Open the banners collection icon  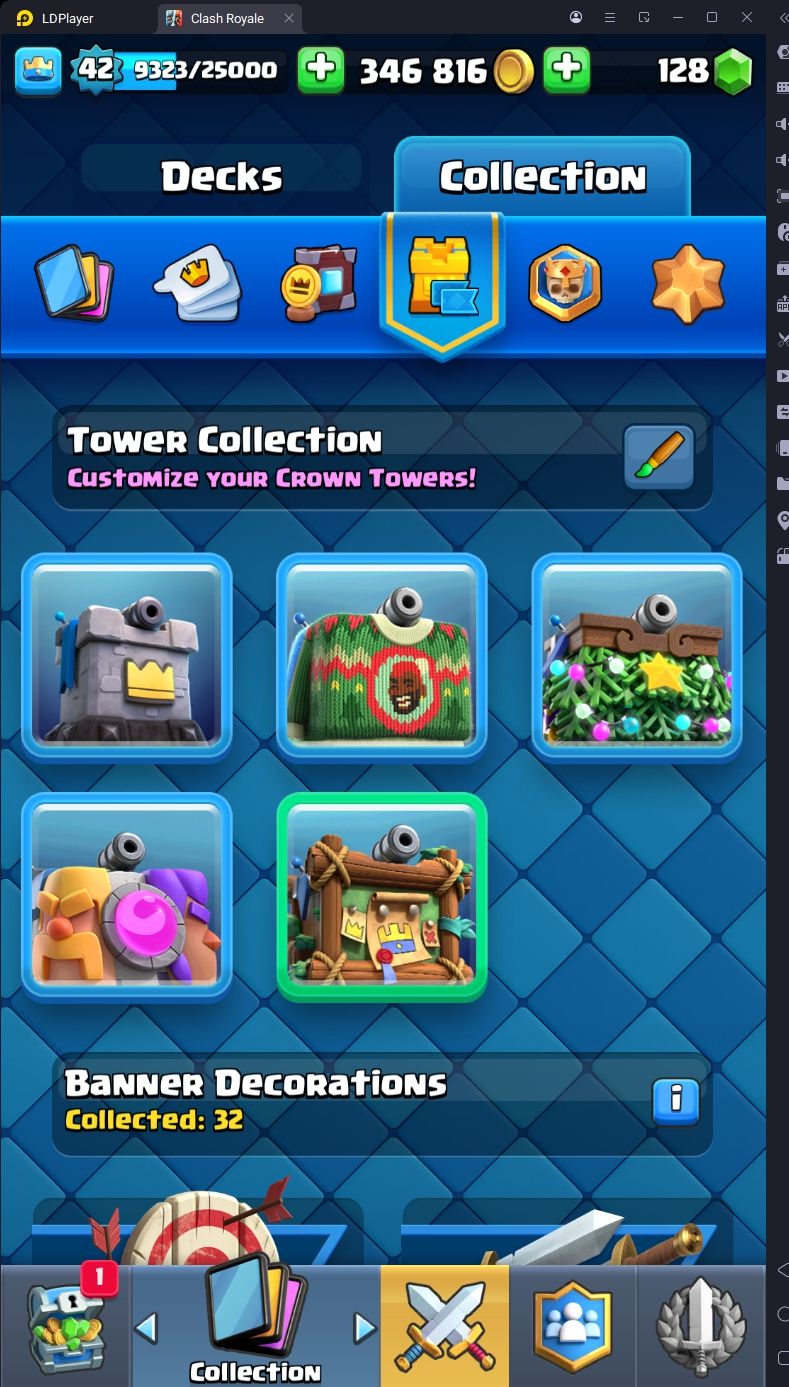tap(318, 284)
